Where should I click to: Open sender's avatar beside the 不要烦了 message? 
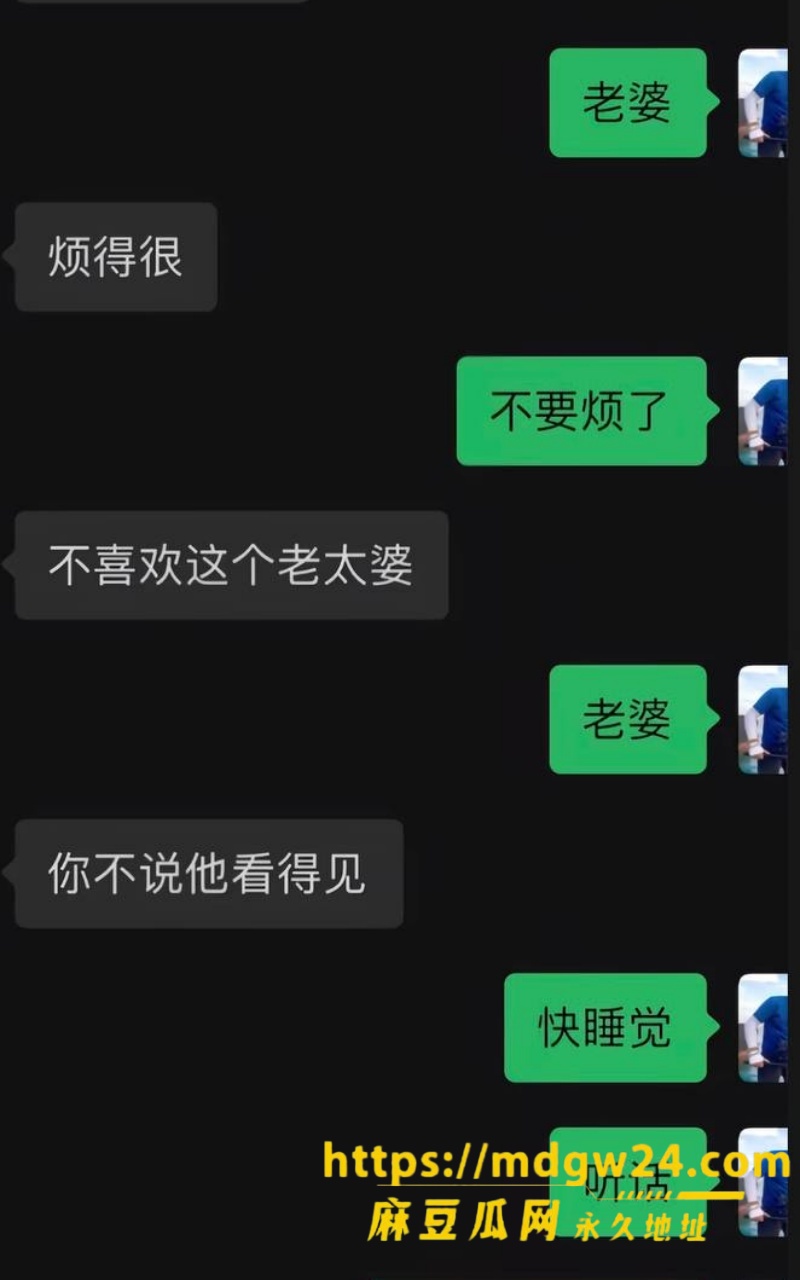click(763, 411)
